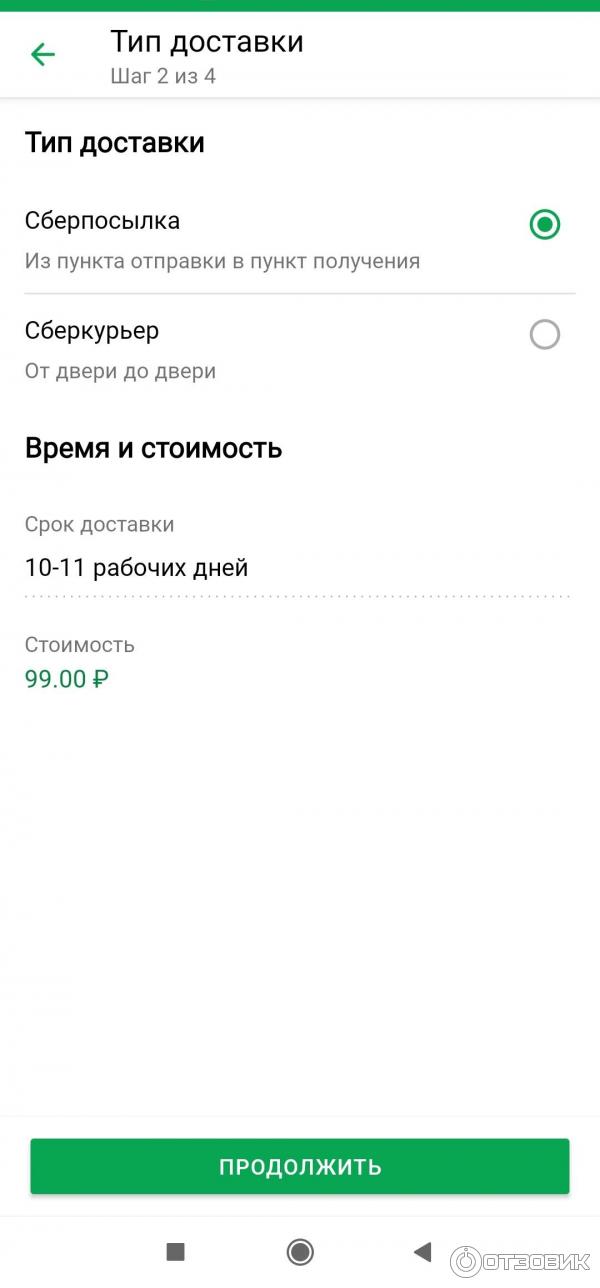Go back using the green arrow
The height and width of the screenshot is (1288, 600).
(x=43, y=55)
